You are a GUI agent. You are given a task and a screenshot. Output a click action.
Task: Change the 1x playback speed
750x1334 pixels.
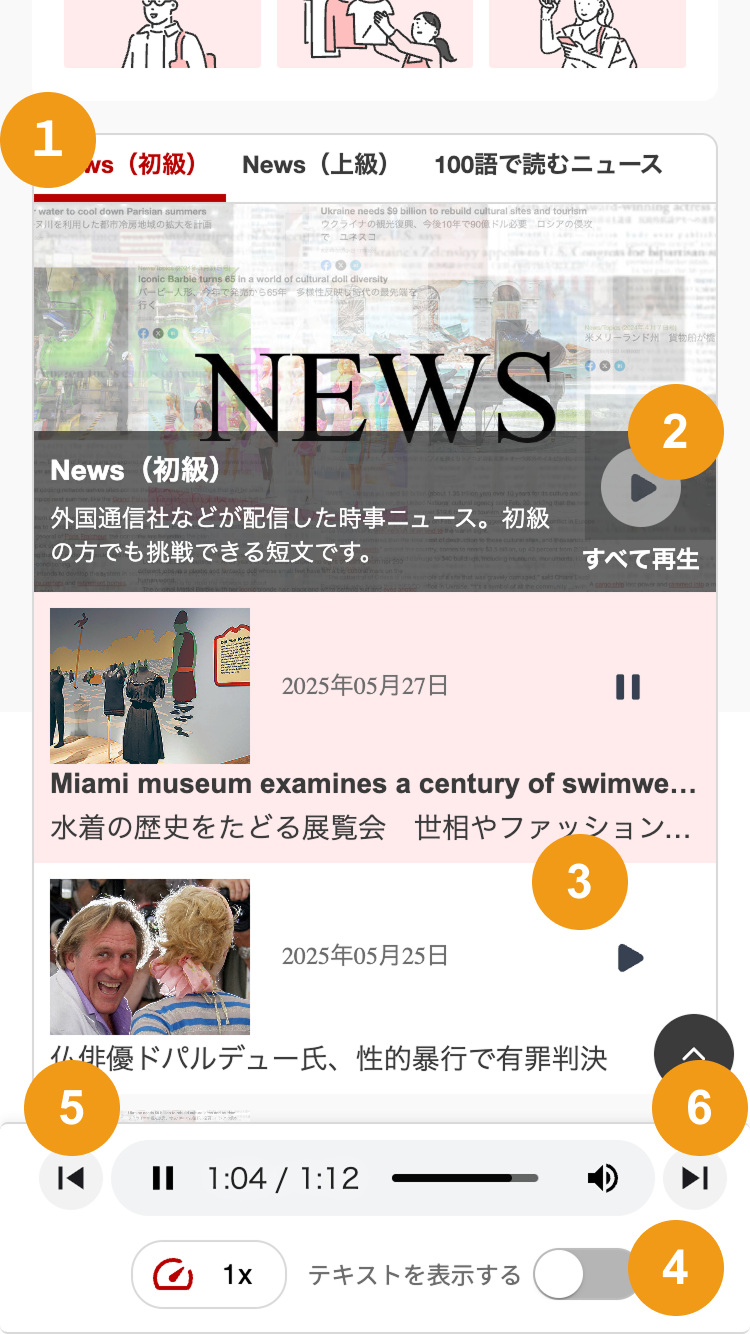[208, 1274]
